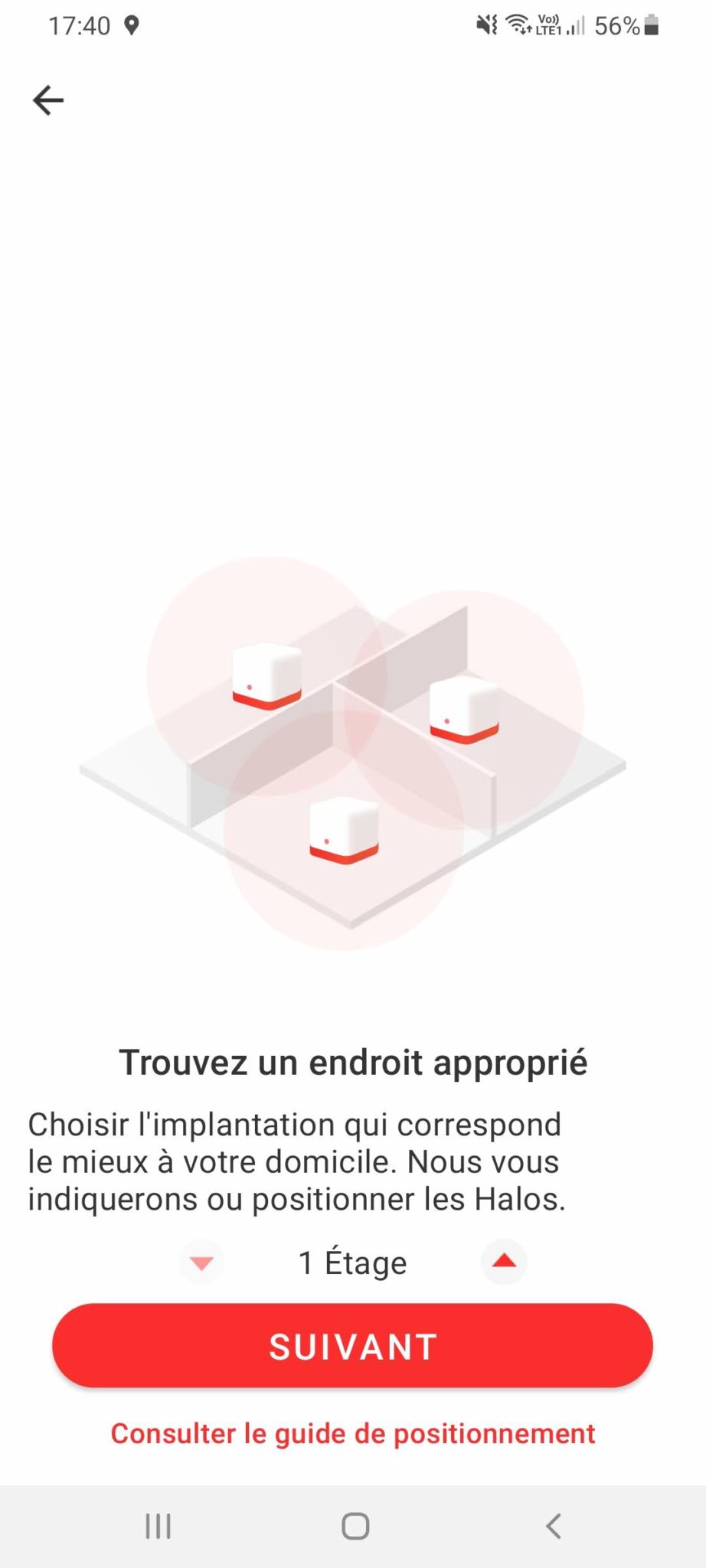Tap the SUIVANT button
706x1568 pixels.
(352, 1345)
